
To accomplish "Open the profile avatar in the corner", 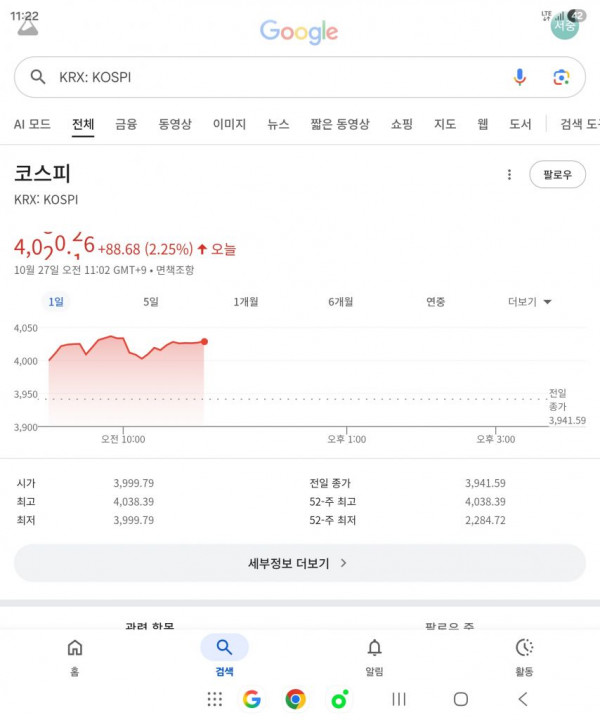I will pyautogui.click(x=565, y=25).
